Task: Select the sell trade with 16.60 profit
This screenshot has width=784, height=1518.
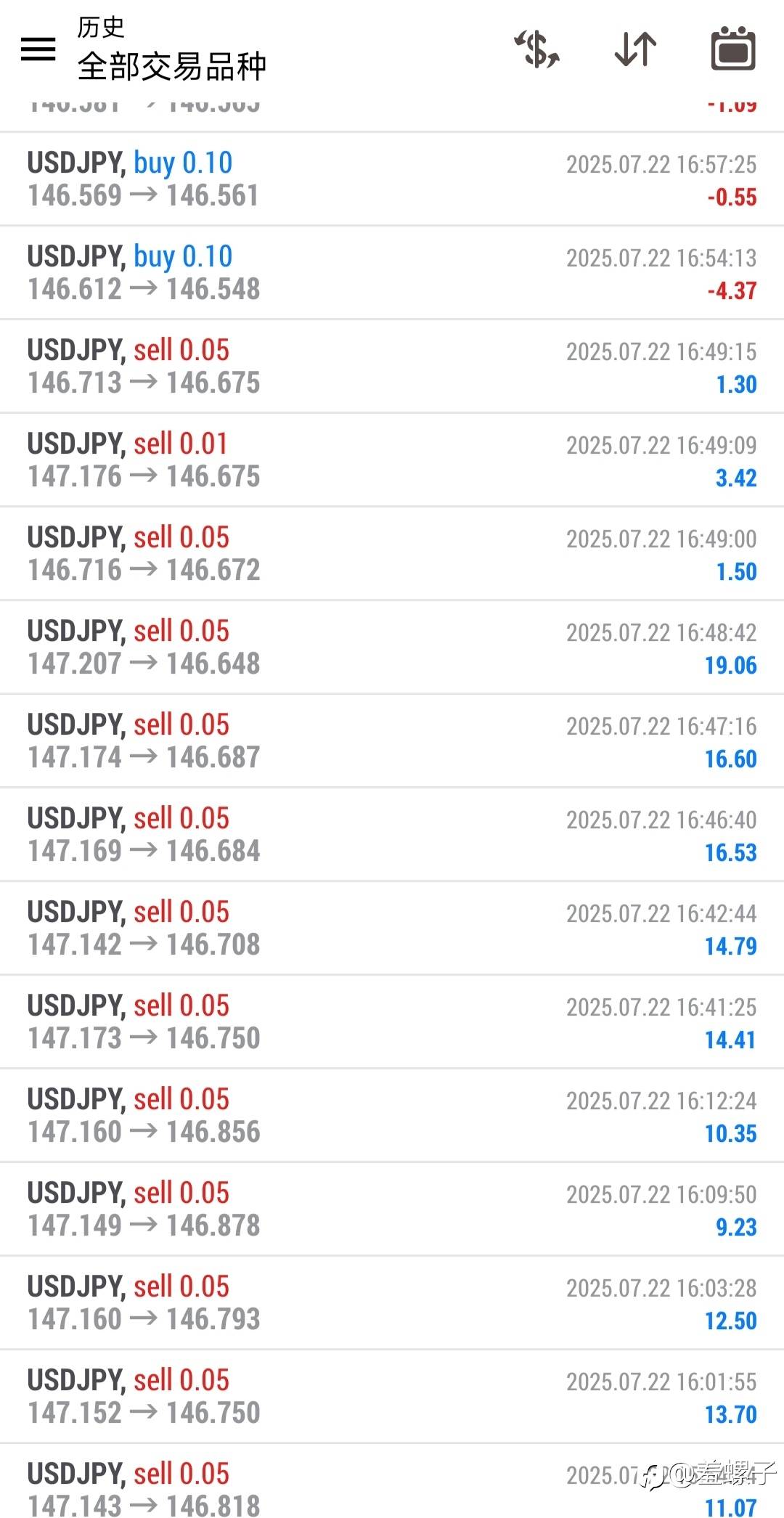Action: 392,741
